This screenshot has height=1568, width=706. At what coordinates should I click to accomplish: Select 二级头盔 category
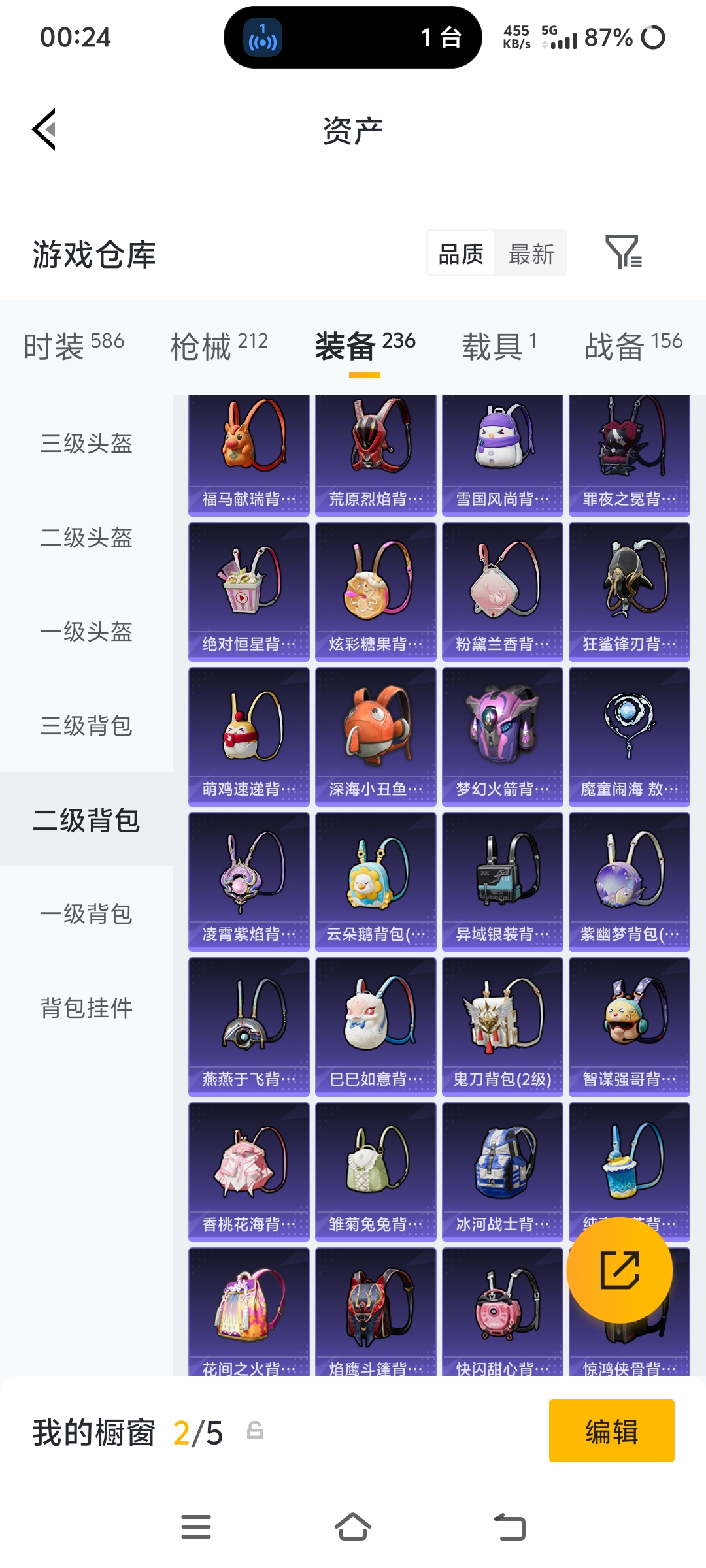coord(86,538)
